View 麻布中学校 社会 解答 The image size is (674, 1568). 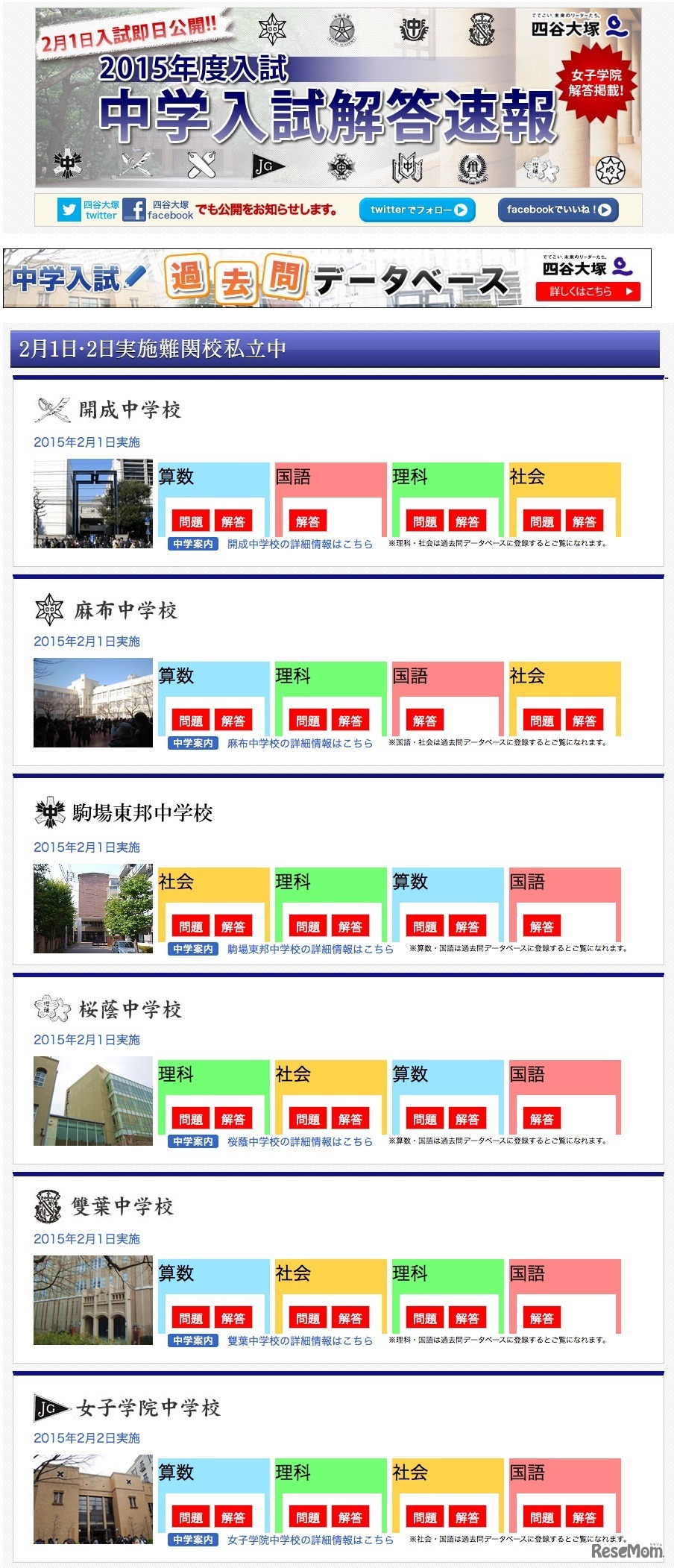click(585, 721)
